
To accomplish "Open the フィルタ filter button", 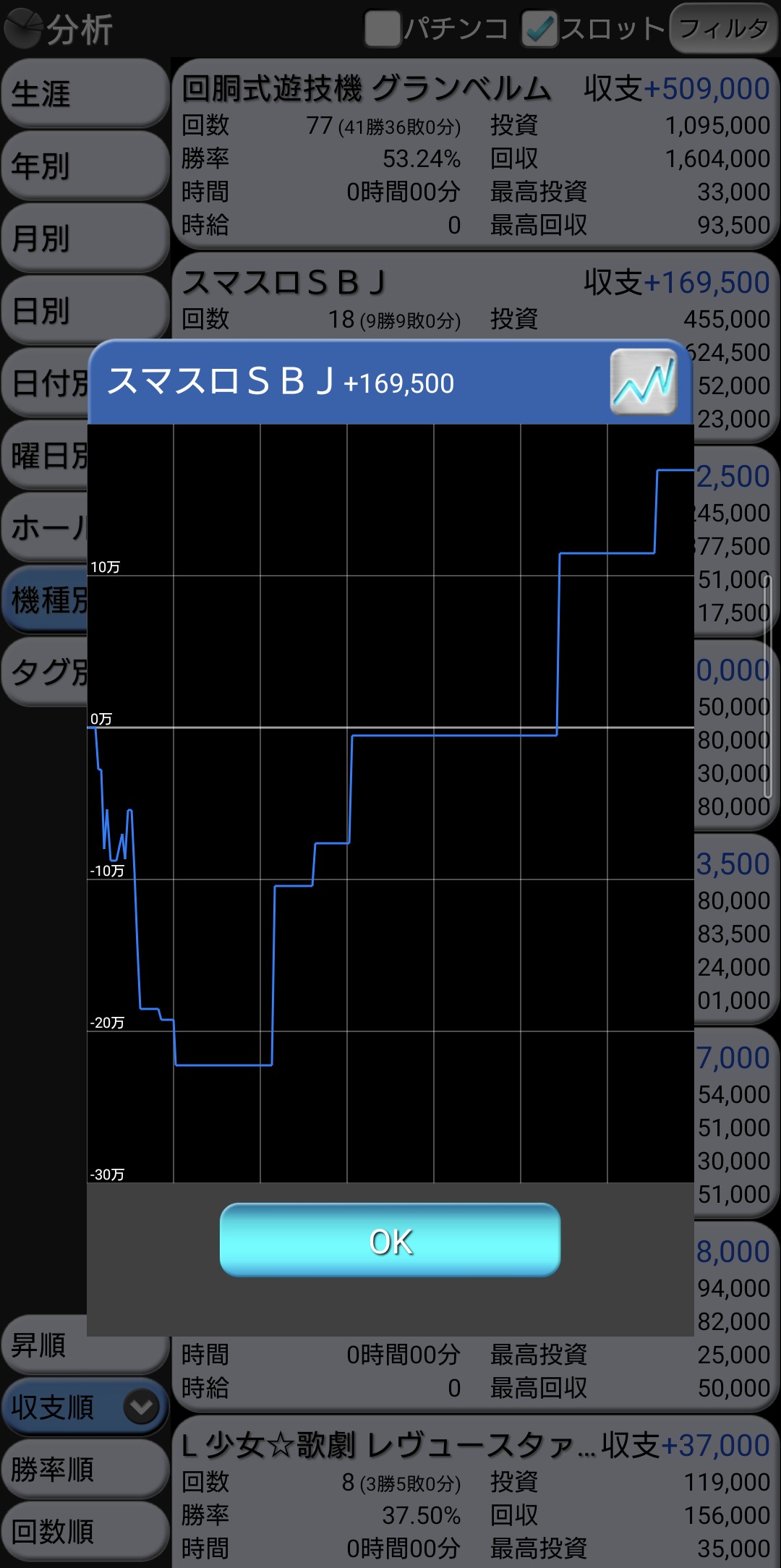I will [723, 28].
